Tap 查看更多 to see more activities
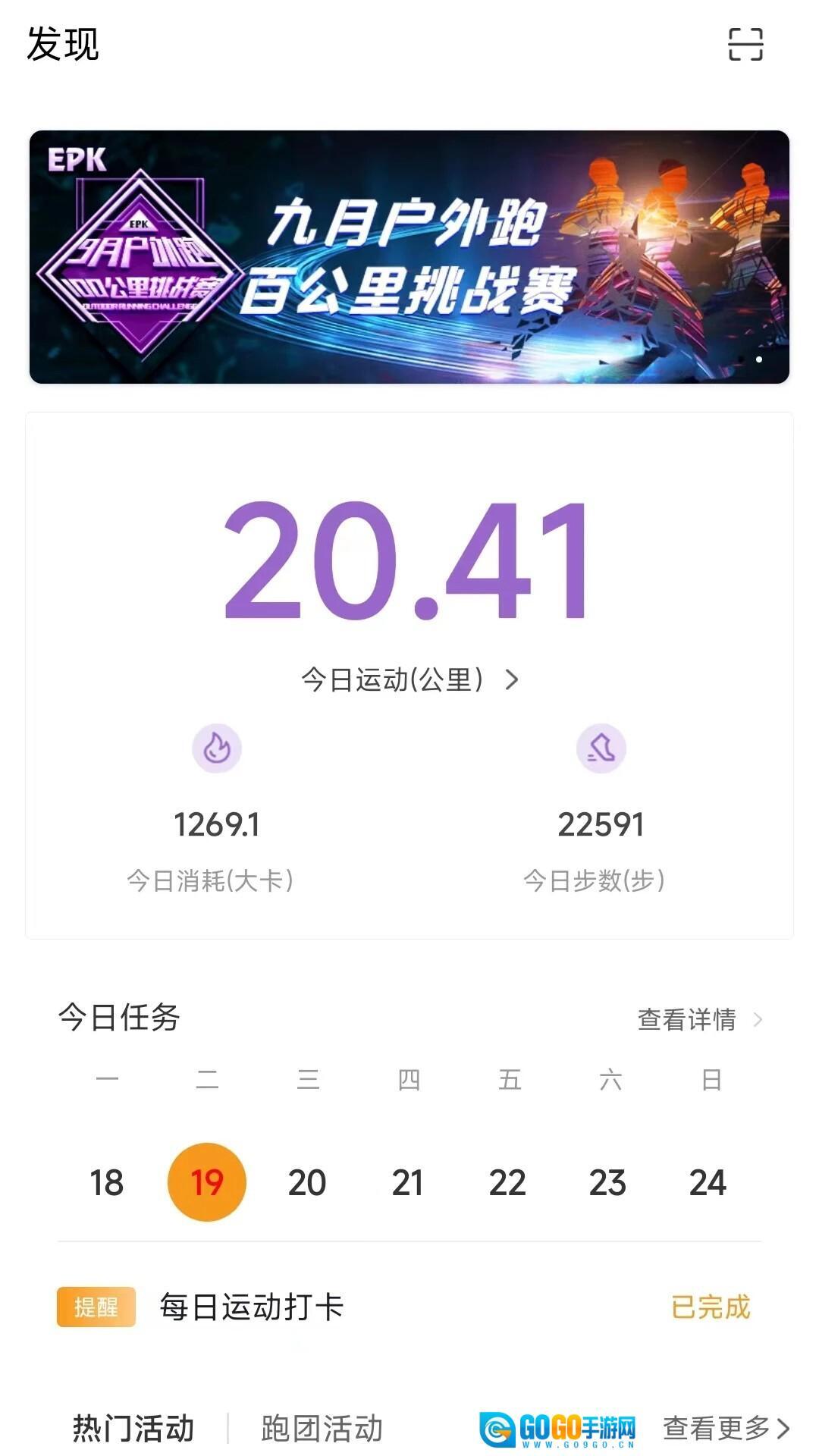 click(x=726, y=1429)
